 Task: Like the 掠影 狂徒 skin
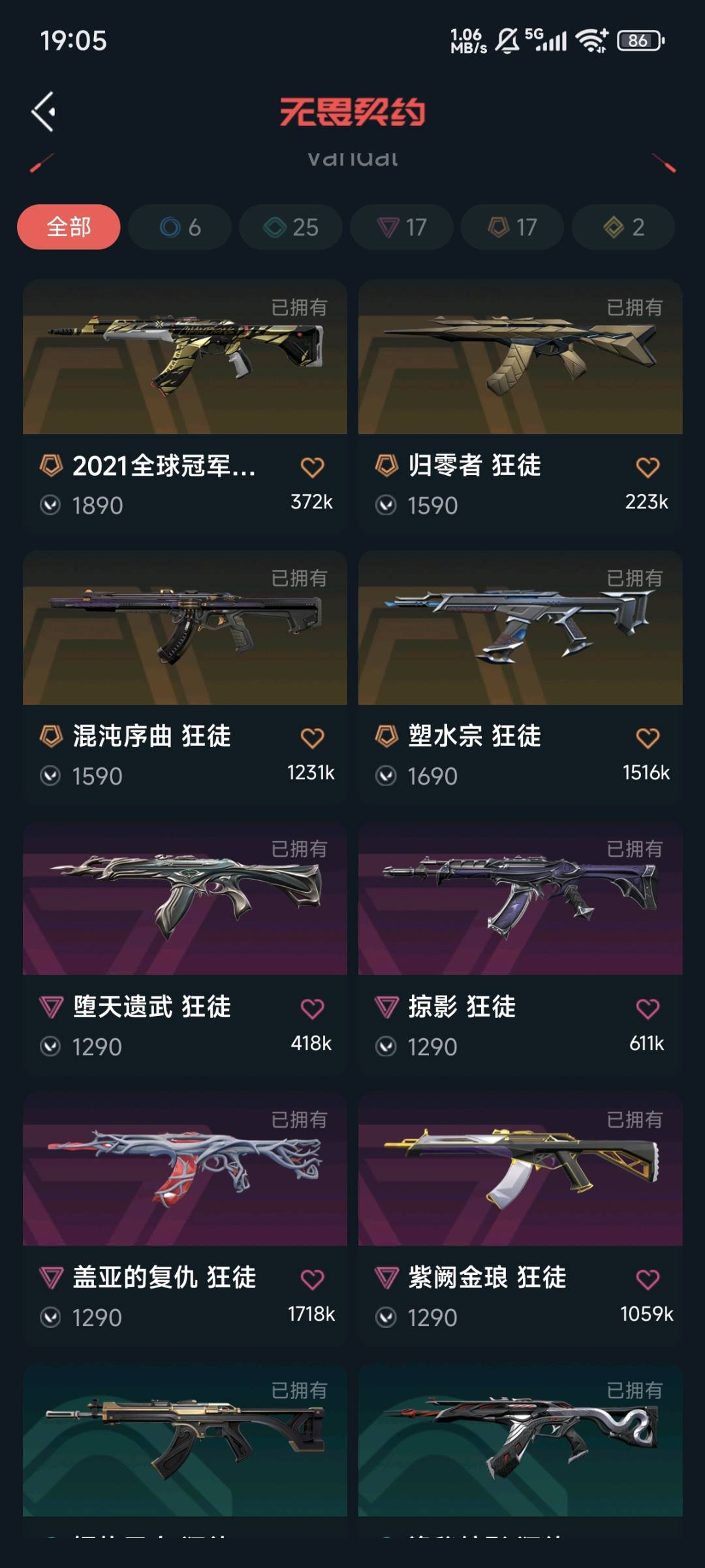[648, 1009]
